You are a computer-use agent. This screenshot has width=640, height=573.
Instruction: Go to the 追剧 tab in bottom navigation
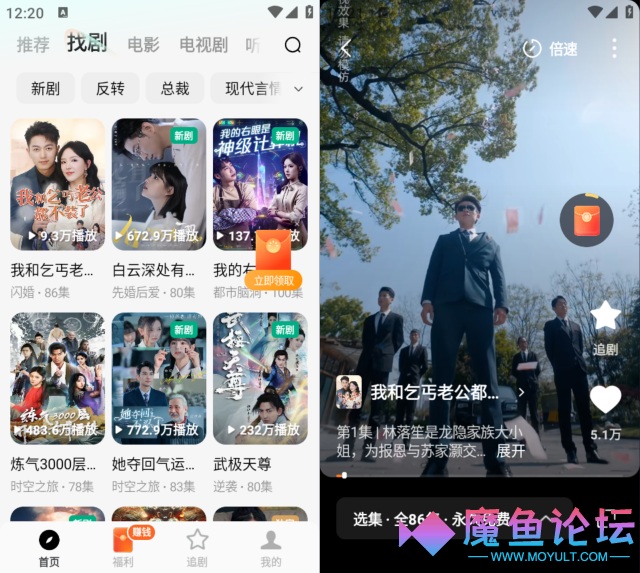[197, 547]
